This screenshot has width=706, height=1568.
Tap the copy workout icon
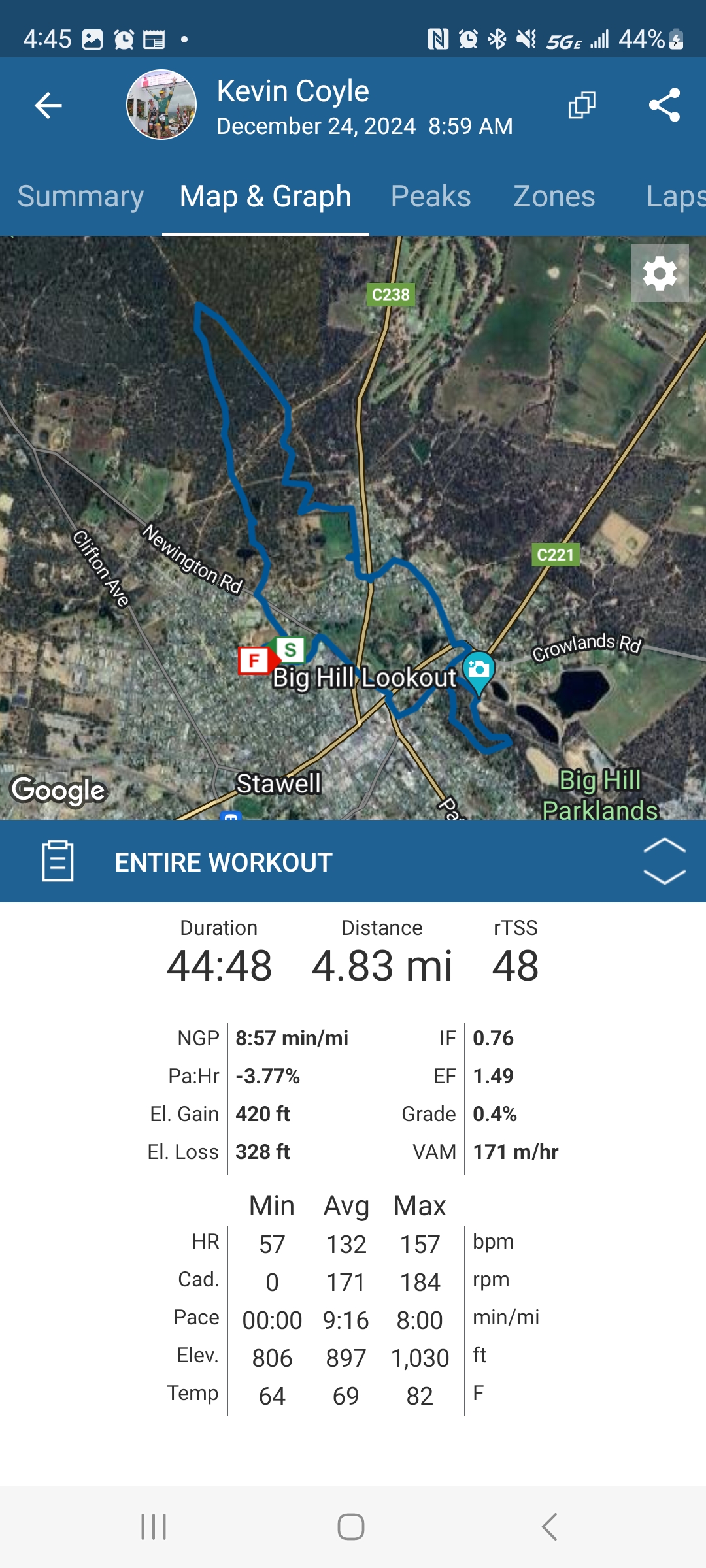click(x=582, y=105)
